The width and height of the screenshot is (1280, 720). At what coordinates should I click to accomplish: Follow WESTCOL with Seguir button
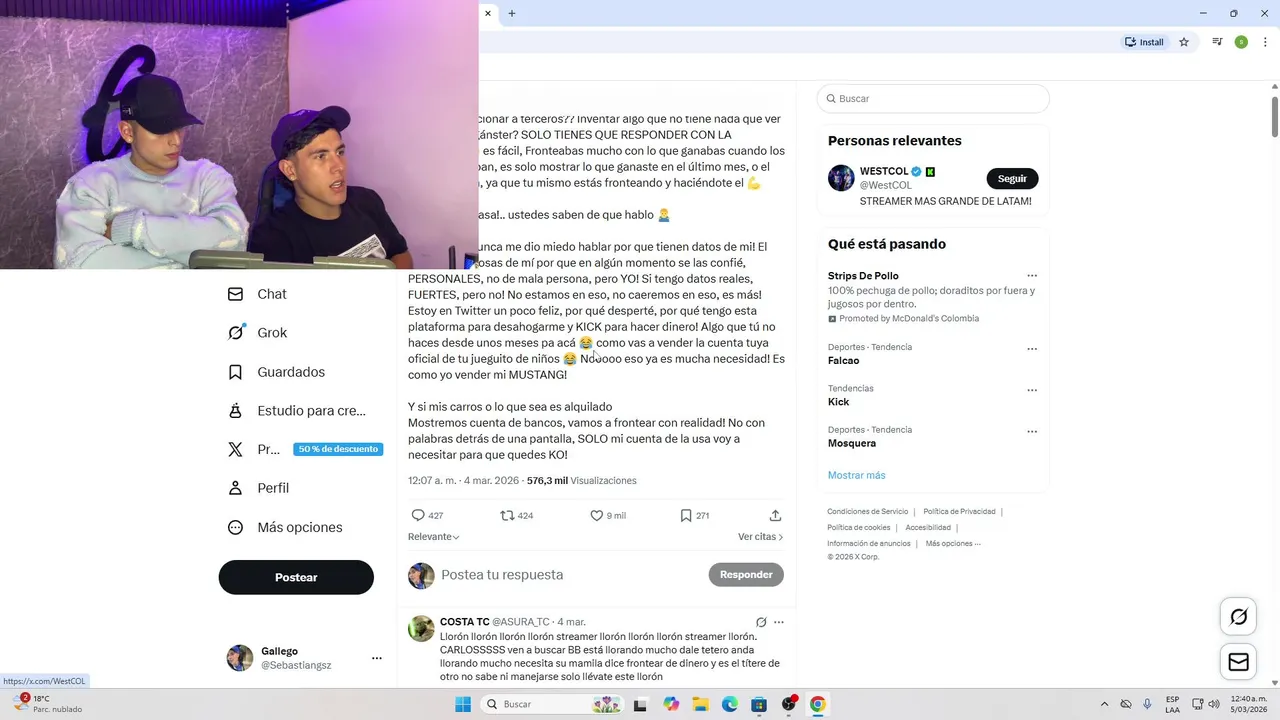(1012, 178)
